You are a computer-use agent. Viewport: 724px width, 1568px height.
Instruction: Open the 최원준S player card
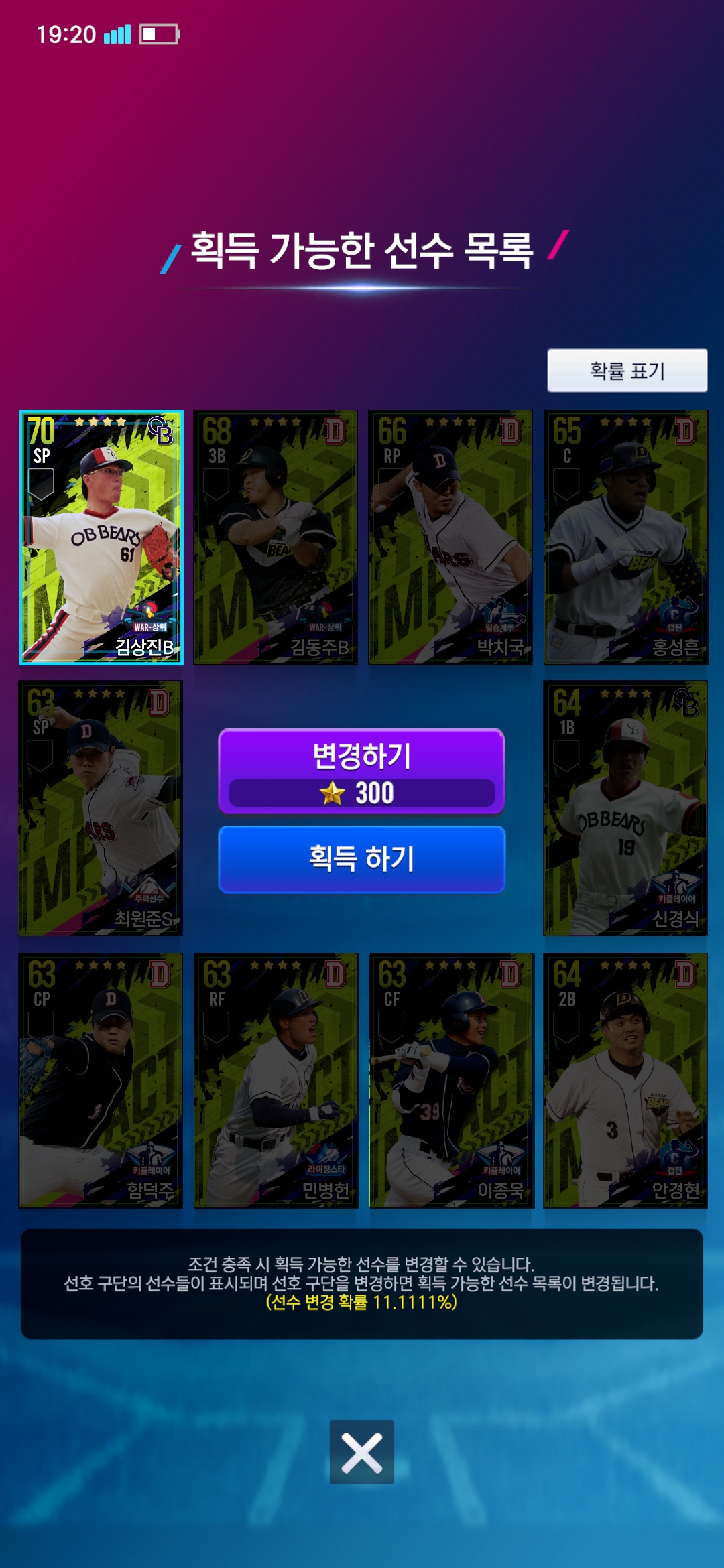[x=101, y=808]
